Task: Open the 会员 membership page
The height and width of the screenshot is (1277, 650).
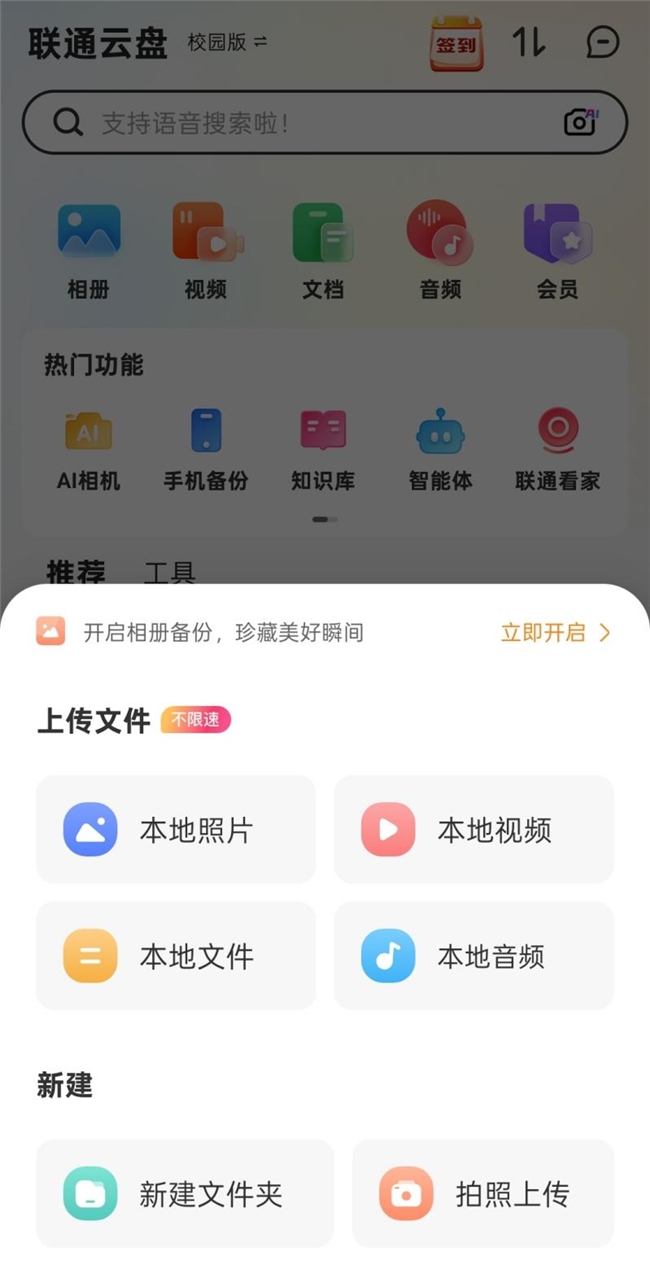Action: 557,250
